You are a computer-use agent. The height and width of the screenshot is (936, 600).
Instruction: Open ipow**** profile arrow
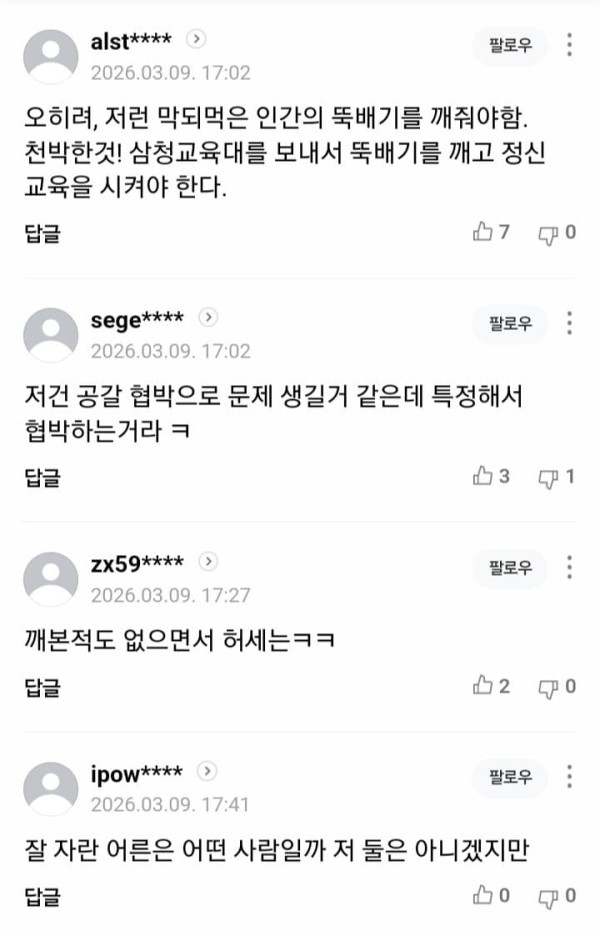206,772
